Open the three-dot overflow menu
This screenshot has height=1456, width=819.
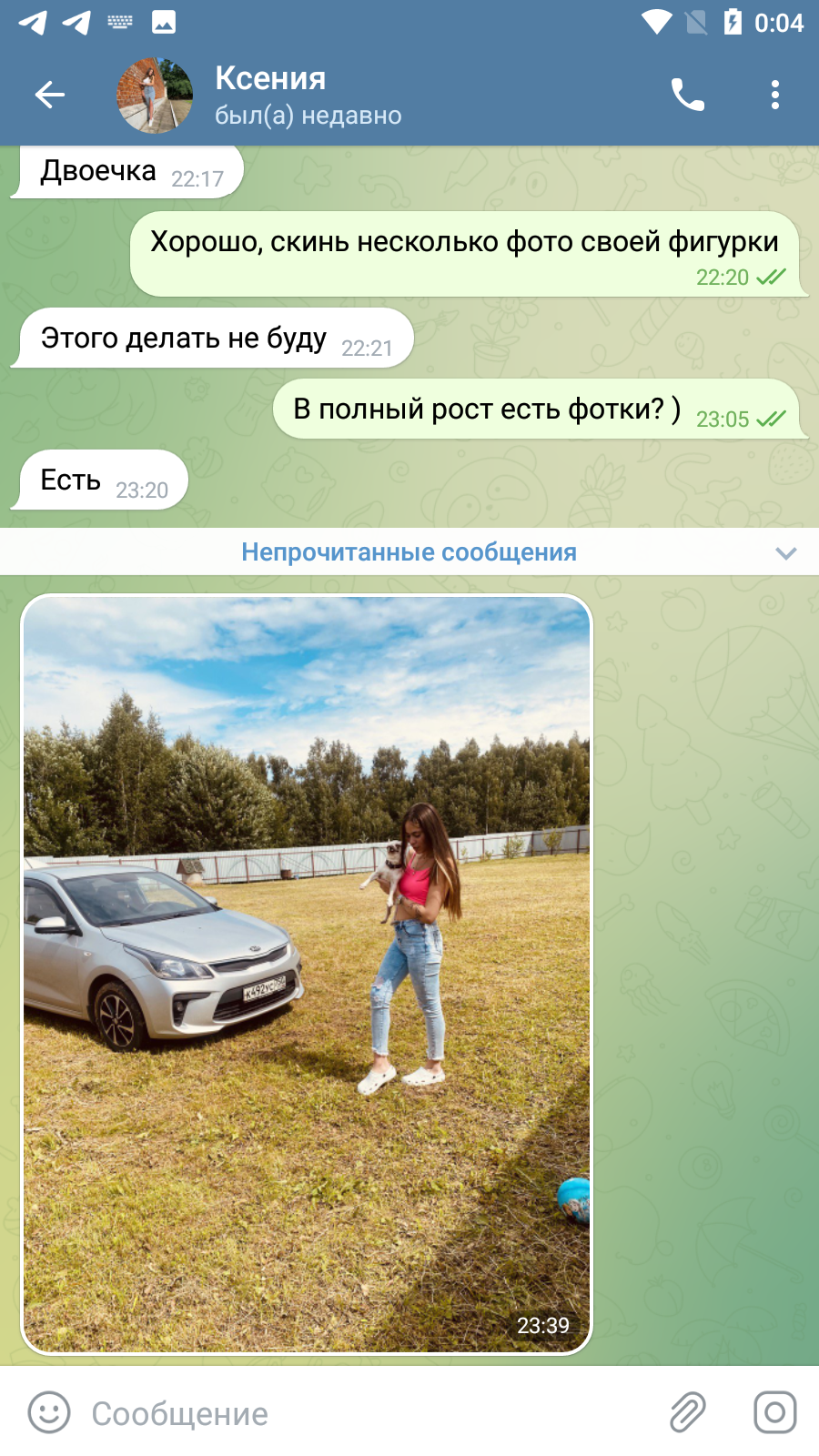click(x=775, y=95)
